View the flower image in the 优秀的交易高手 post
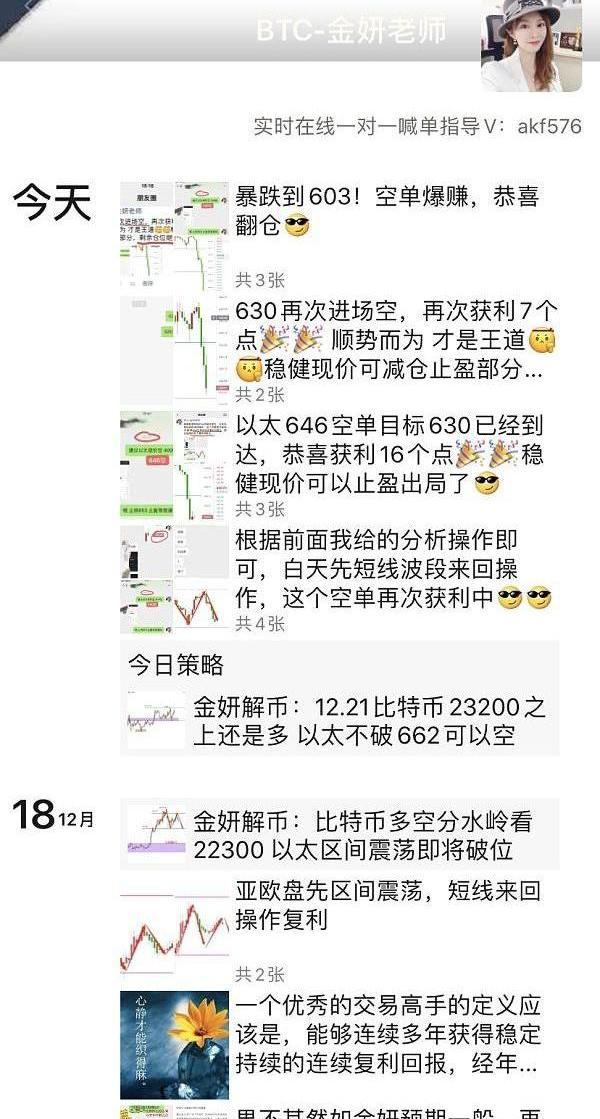Screen dimensions: 600x1119 (174, 1044)
